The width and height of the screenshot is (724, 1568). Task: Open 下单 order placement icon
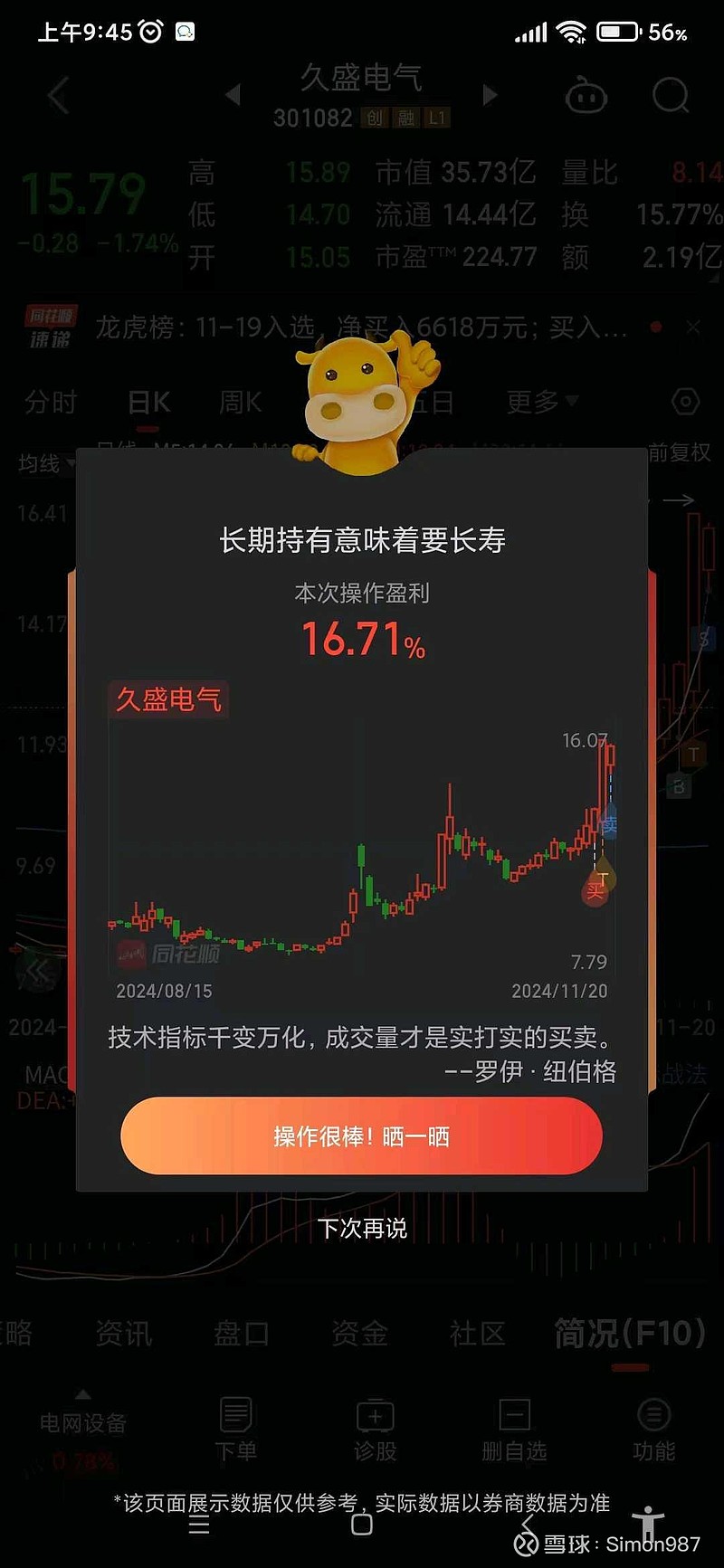[x=236, y=1430]
